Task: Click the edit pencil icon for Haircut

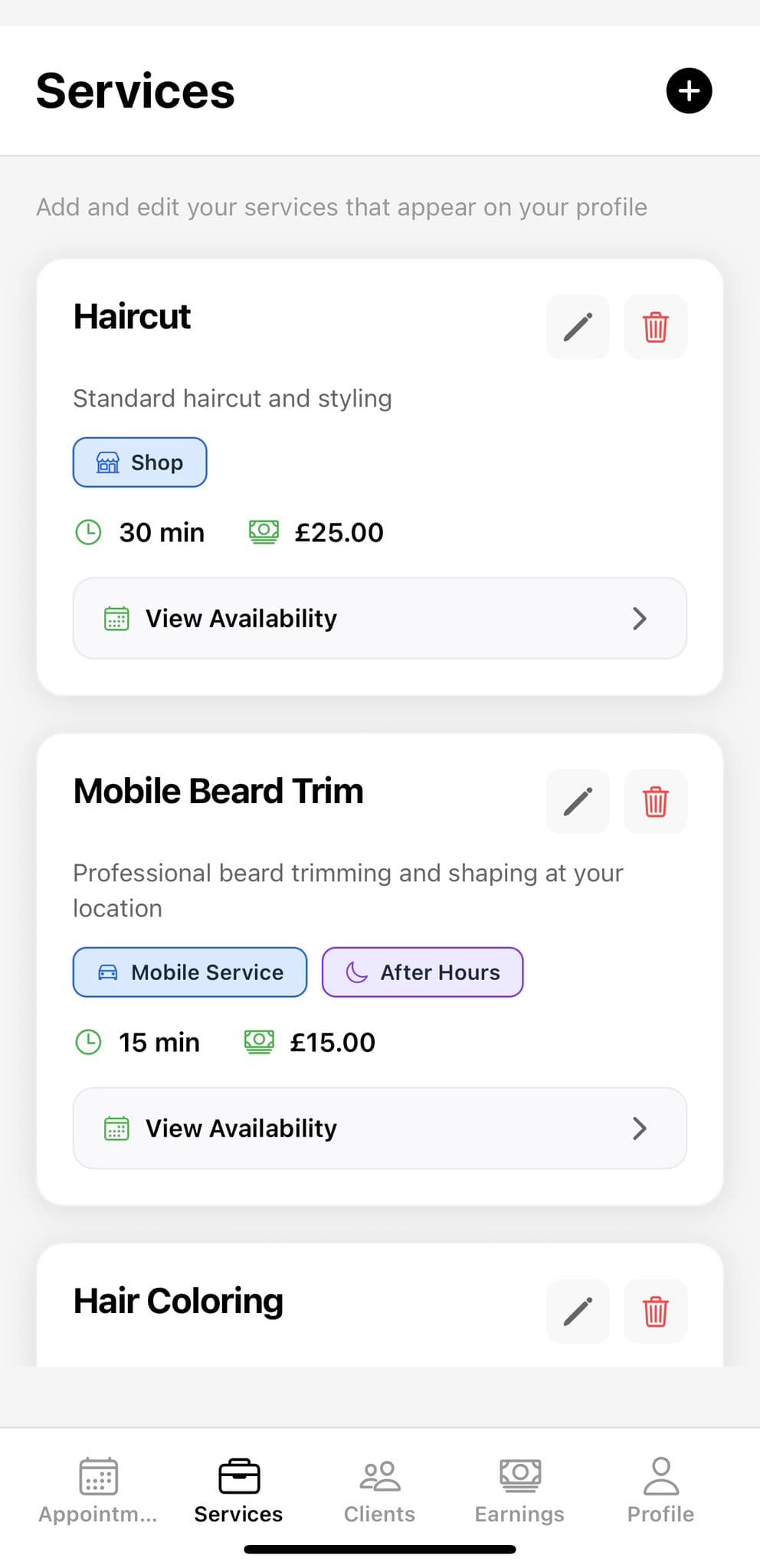Action: (x=577, y=327)
